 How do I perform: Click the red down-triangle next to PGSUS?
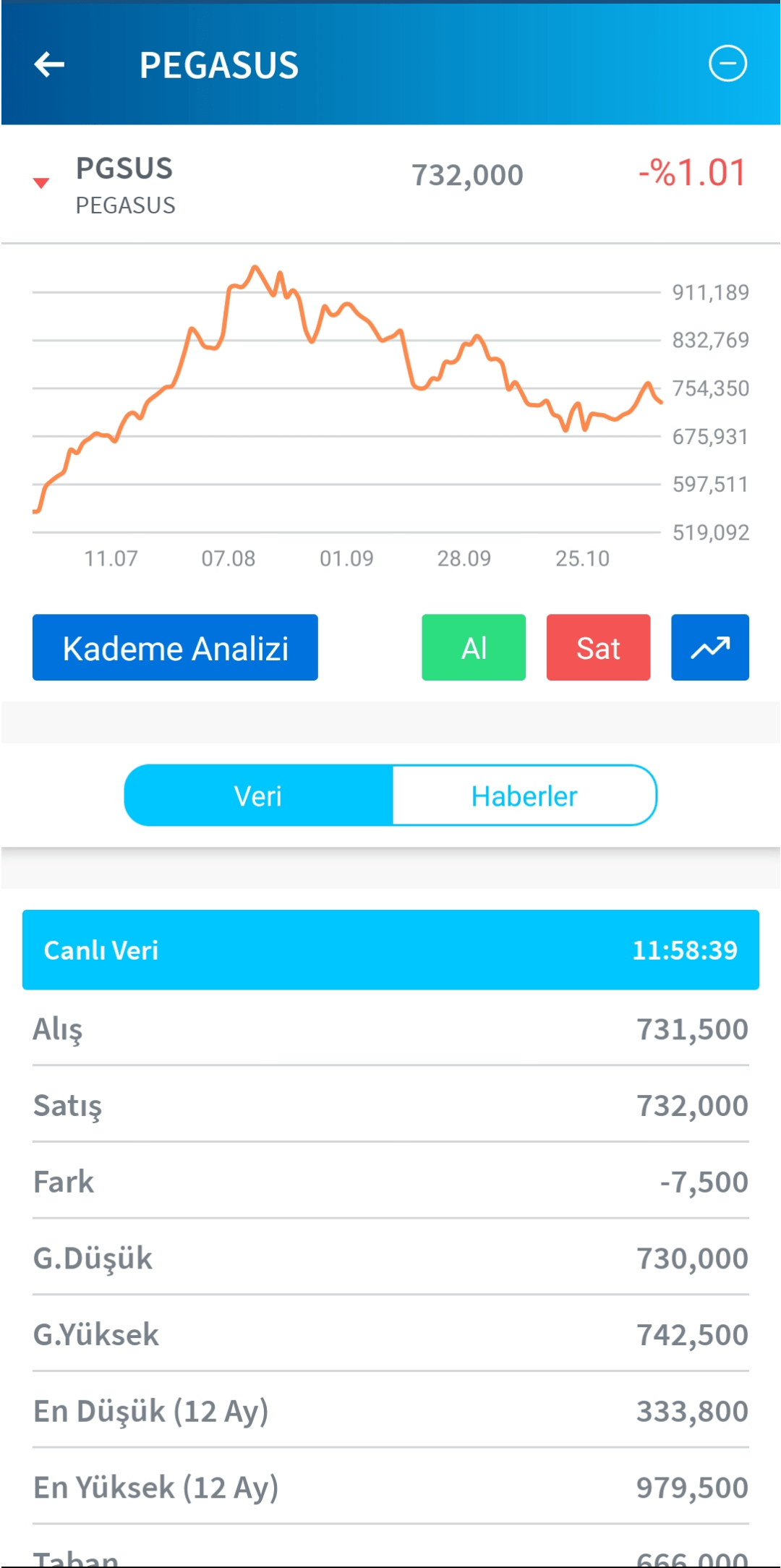click(x=40, y=181)
